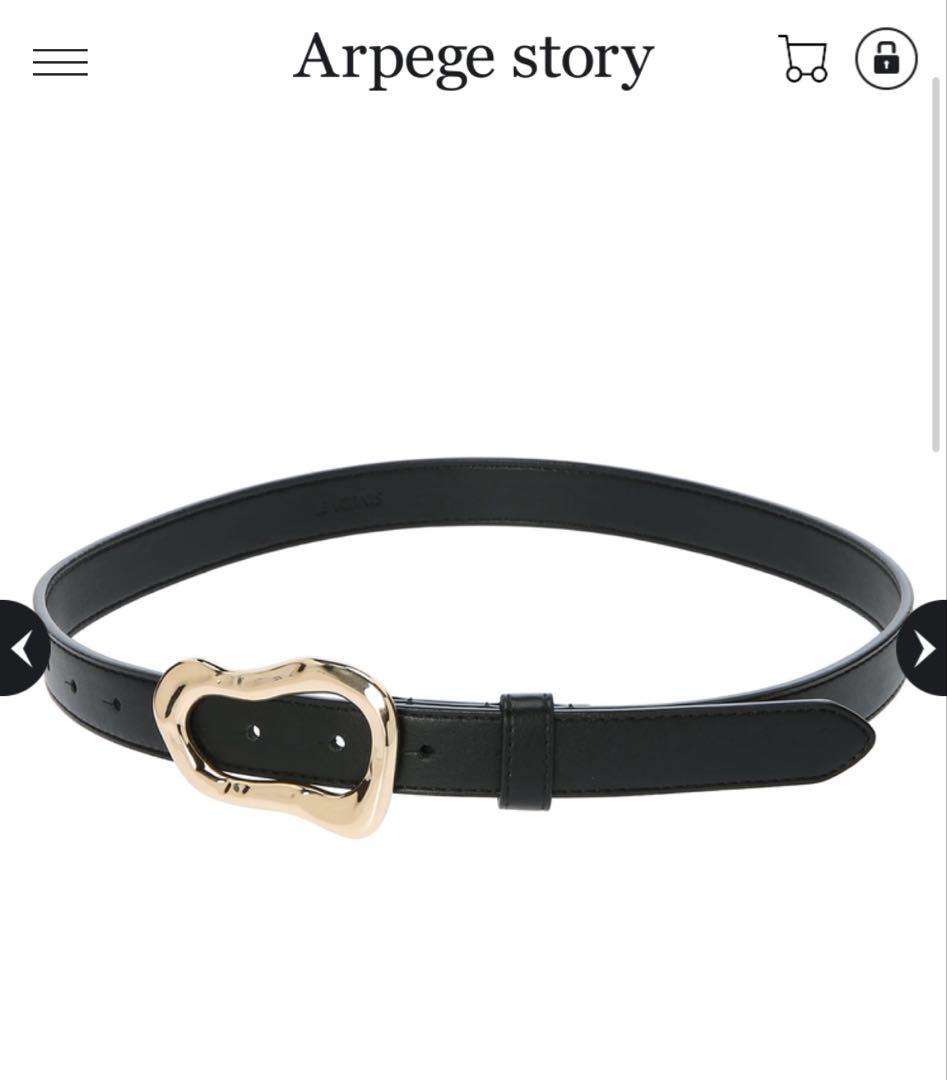Open the login lock icon
This screenshot has width=947, height=1080.
(886, 59)
